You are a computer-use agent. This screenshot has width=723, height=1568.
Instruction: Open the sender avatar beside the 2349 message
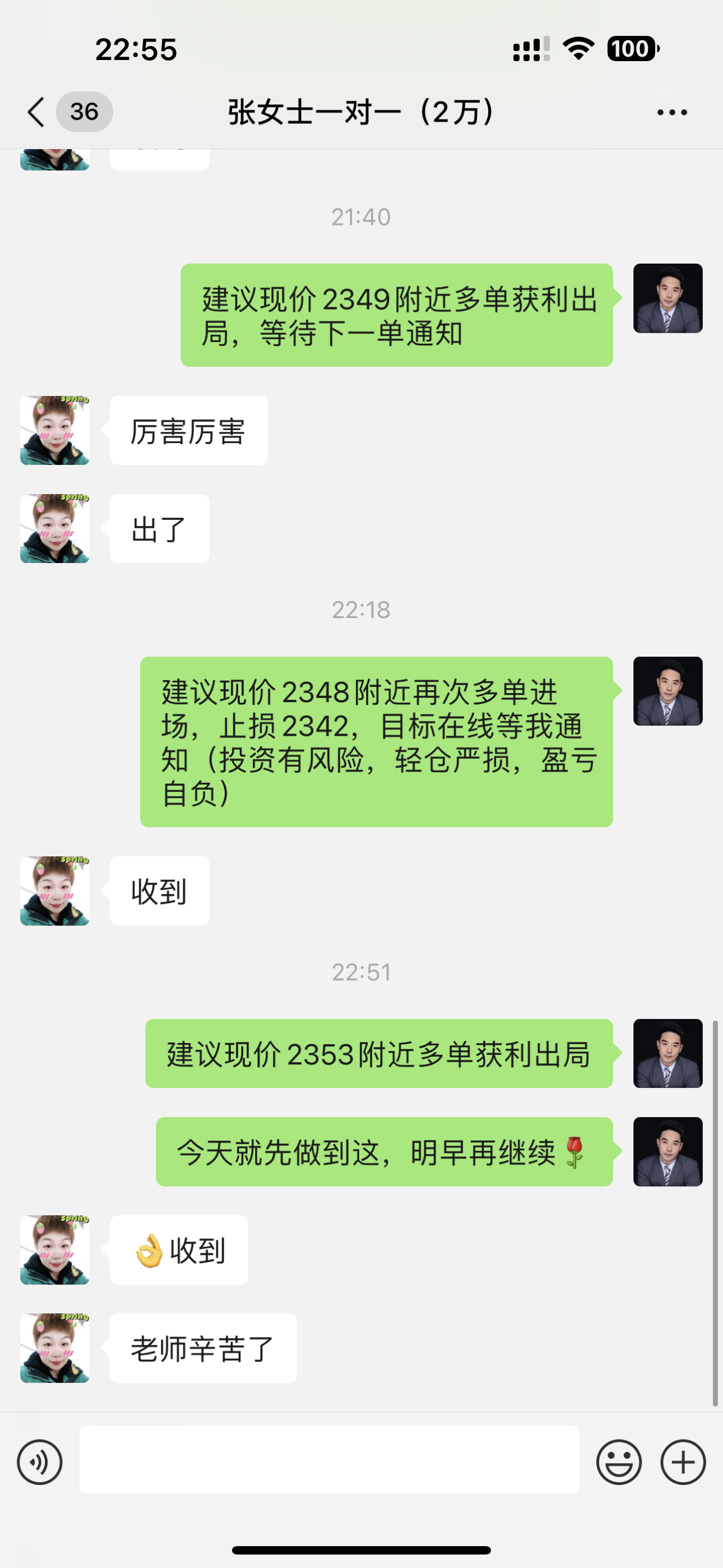[668, 298]
